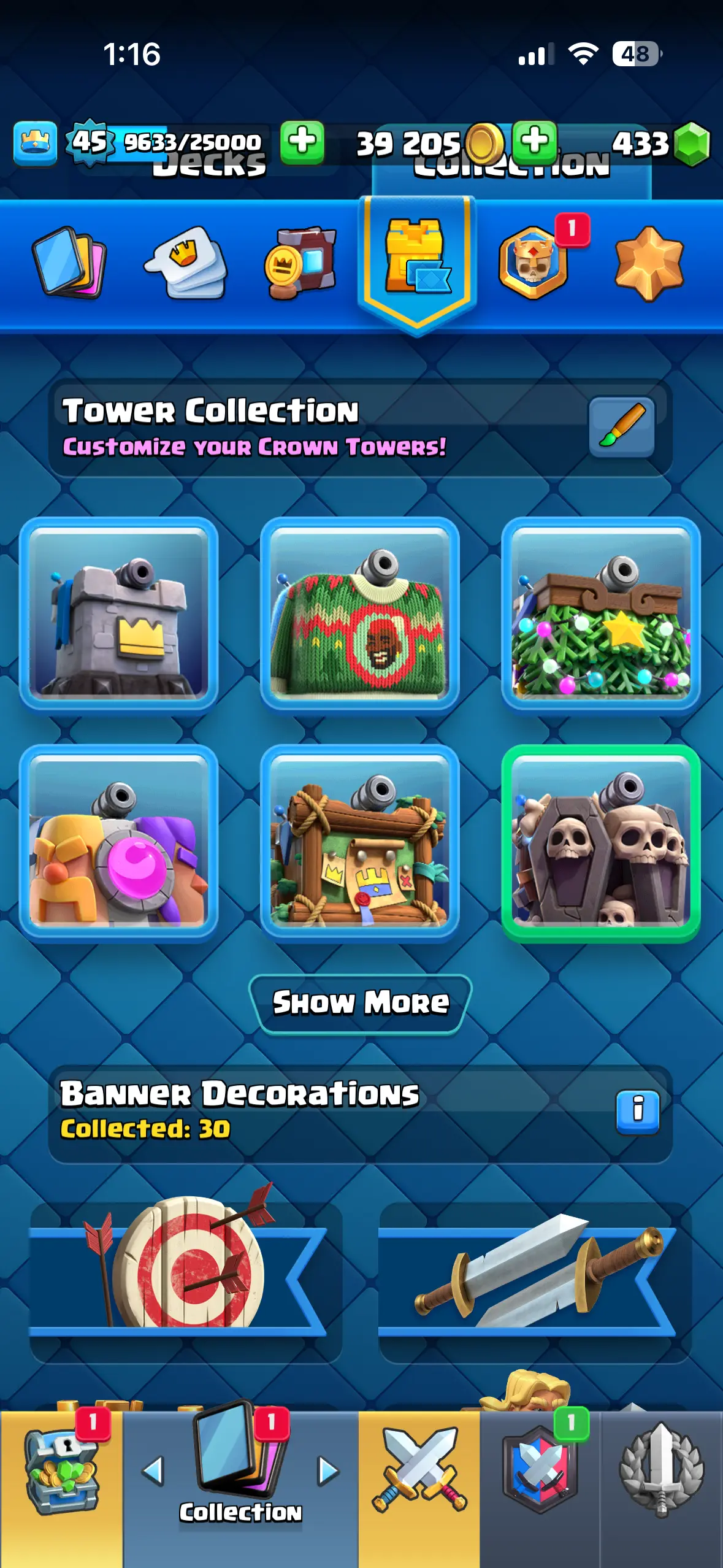Tap the green plus next to experience
Screen dimensions: 723x1568
[x=302, y=142]
